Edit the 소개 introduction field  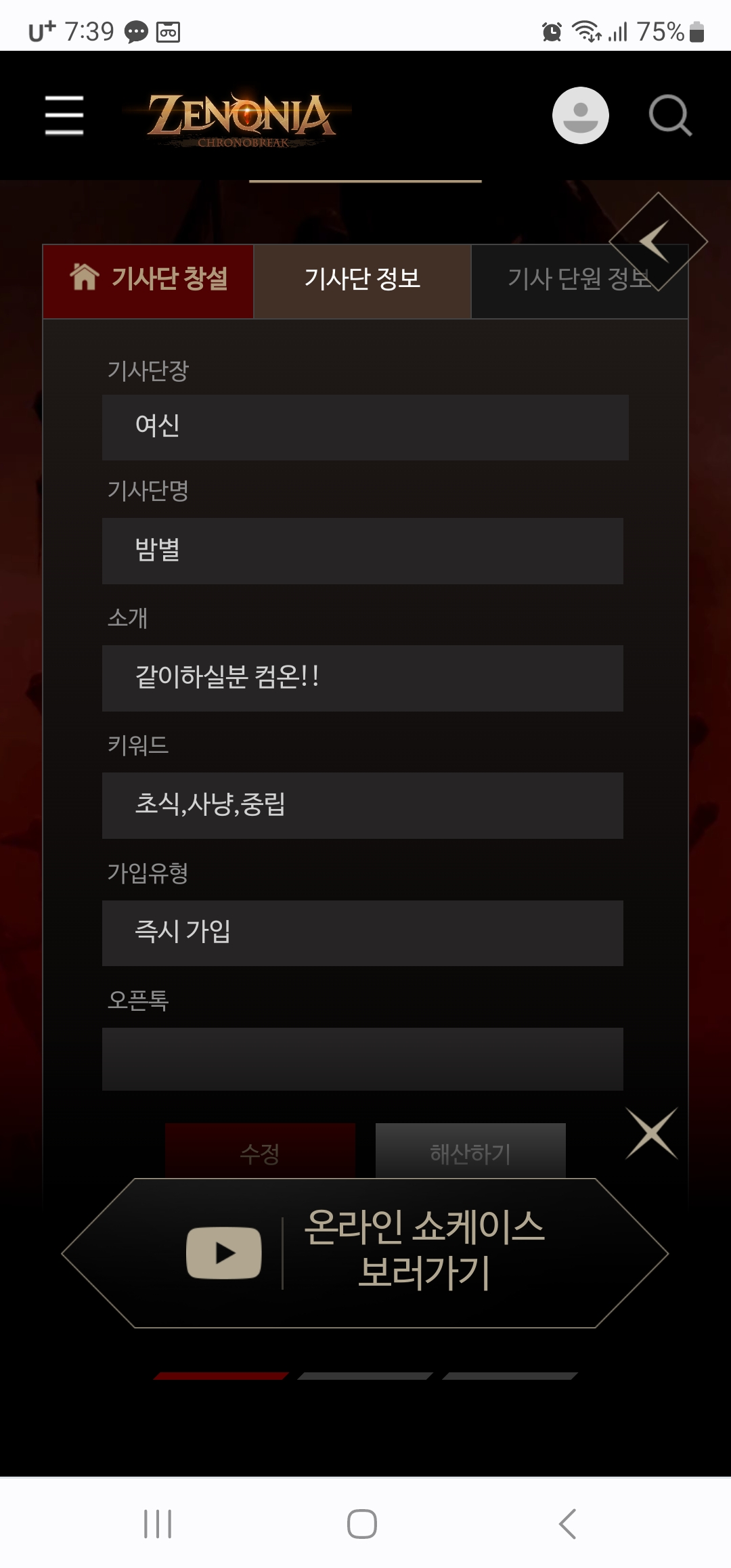(x=362, y=678)
